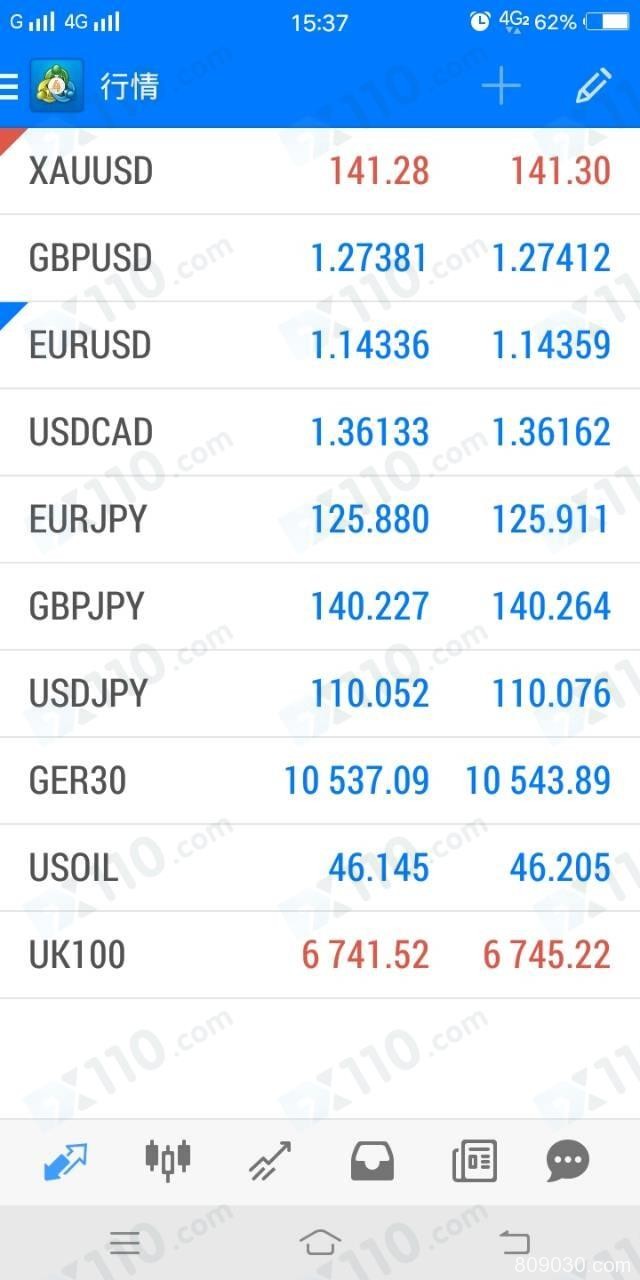Switch to the quotes arrows tab
Screen dimensions: 640x1280
coord(66,1161)
